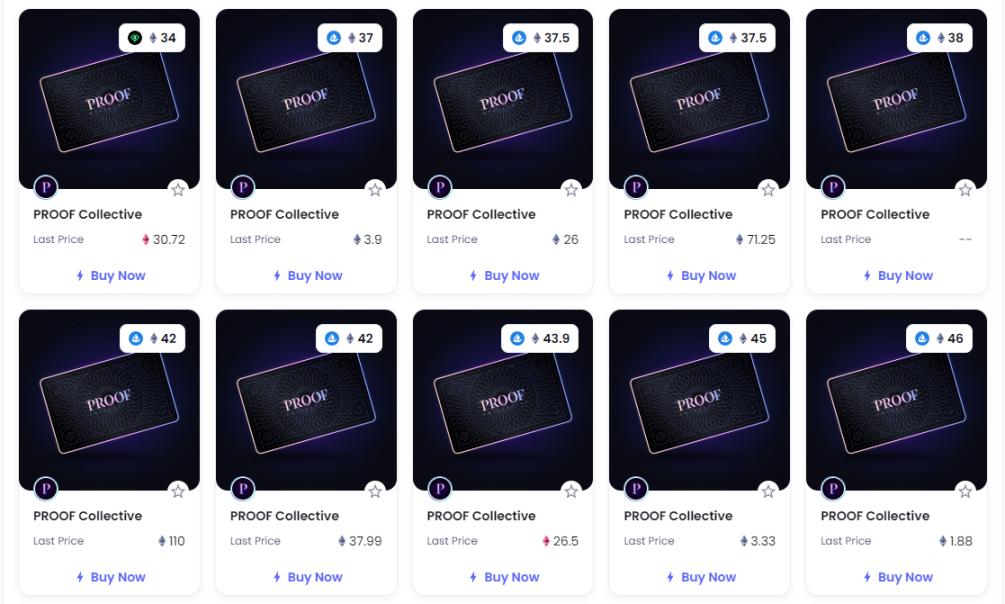Open the card with last price 1.88
Image resolution: width=1005 pixels, height=604 pixels.
[x=896, y=400]
